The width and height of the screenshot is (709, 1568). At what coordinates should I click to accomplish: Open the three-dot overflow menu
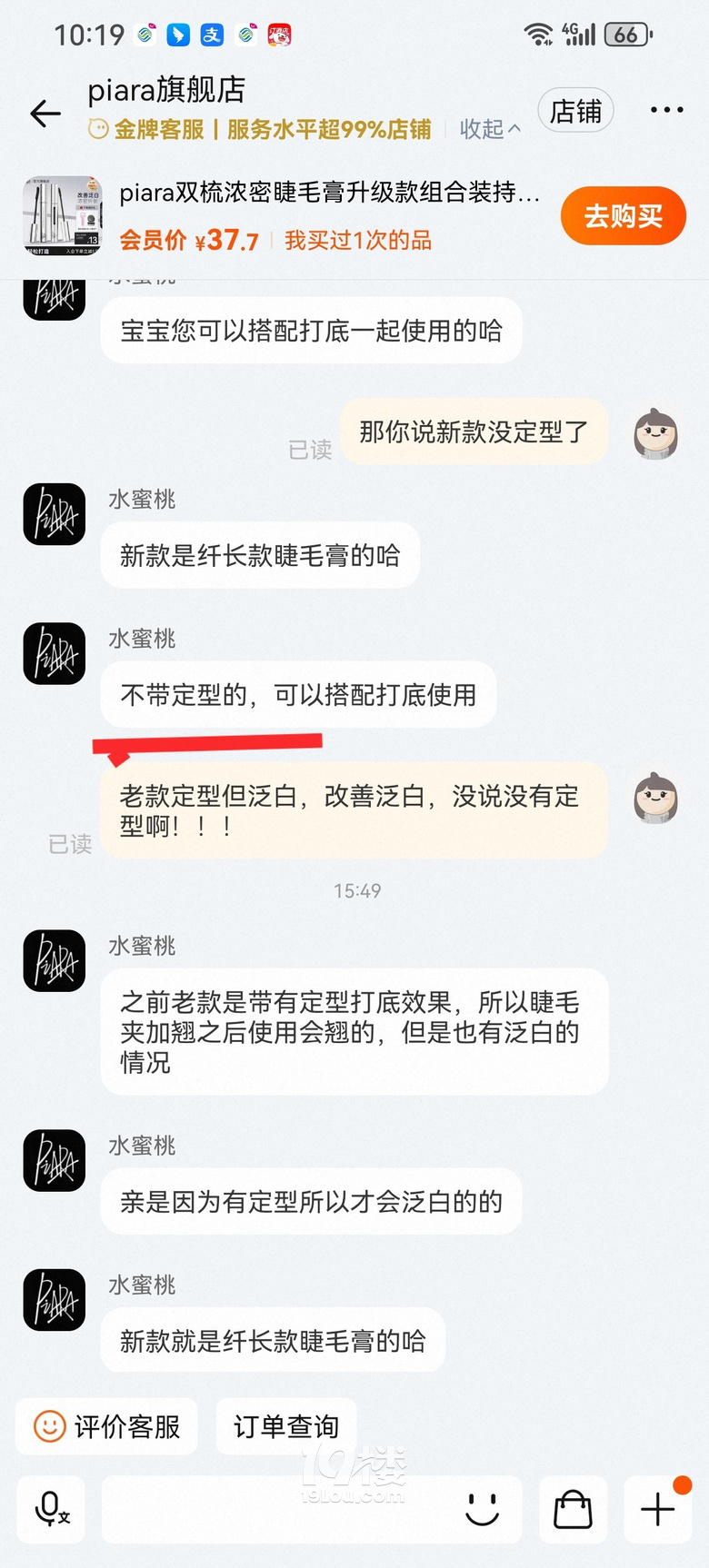pyautogui.click(x=666, y=111)
